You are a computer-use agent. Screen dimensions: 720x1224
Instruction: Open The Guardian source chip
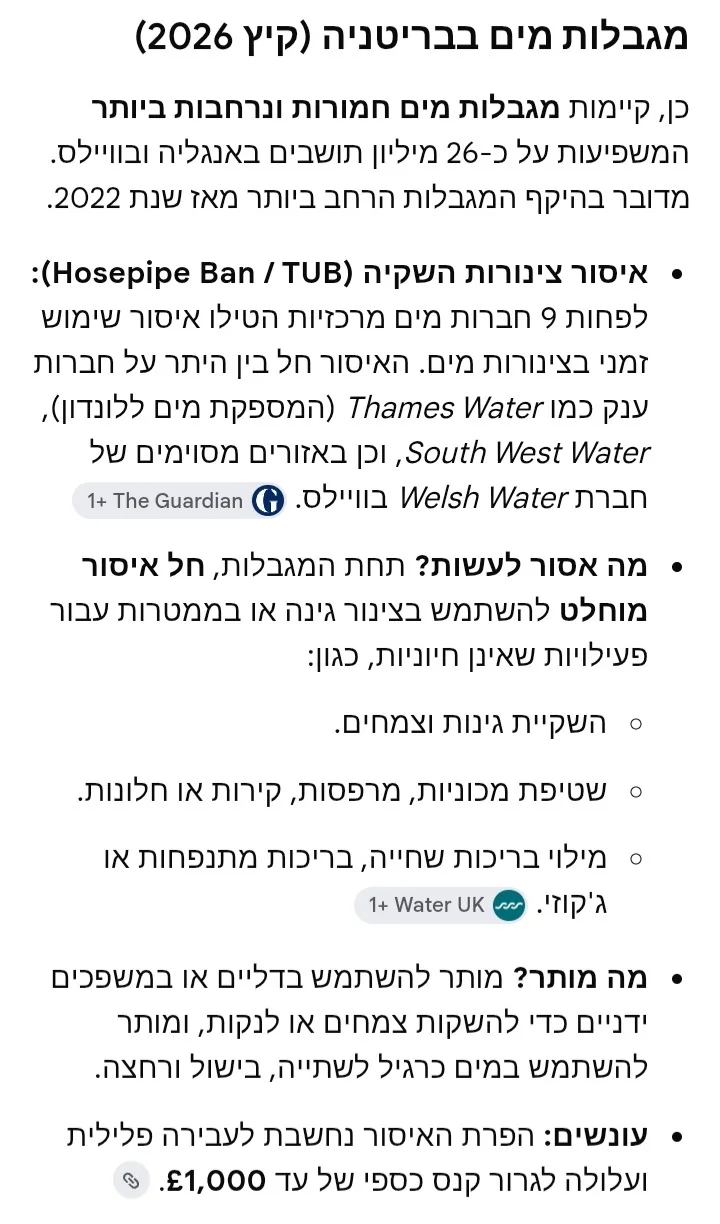coord(180,500)
